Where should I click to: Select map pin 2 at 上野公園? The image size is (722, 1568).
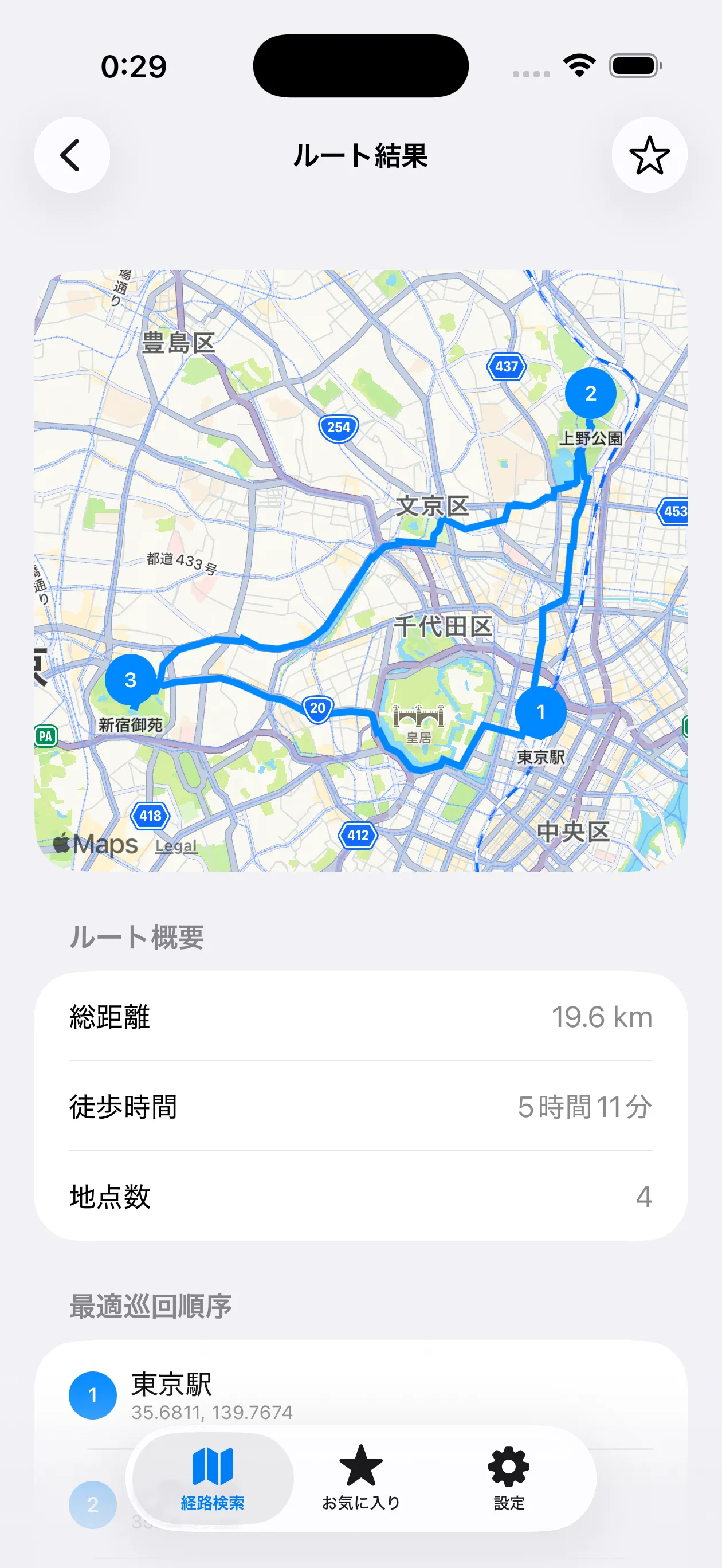click(590, 393)
